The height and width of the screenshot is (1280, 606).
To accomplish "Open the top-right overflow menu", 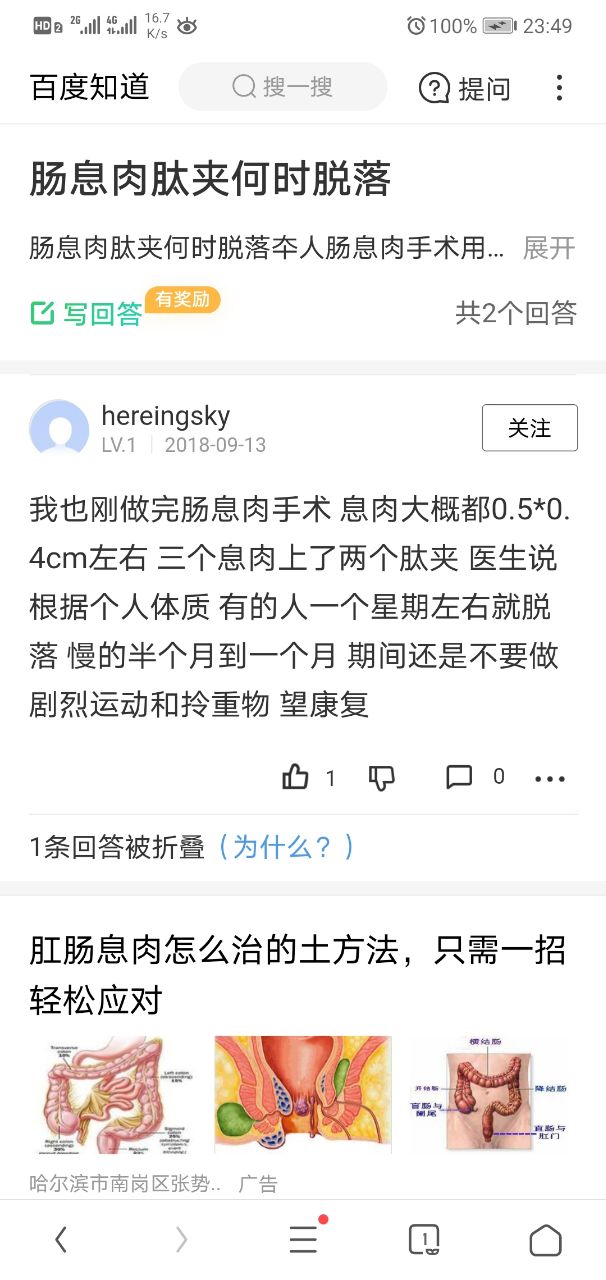I will tap(559, 88).
